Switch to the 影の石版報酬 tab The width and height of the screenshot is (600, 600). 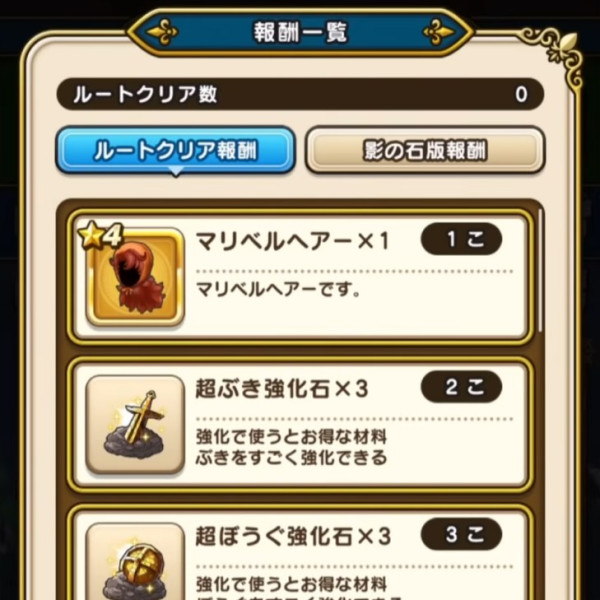(x=425, y=151)
